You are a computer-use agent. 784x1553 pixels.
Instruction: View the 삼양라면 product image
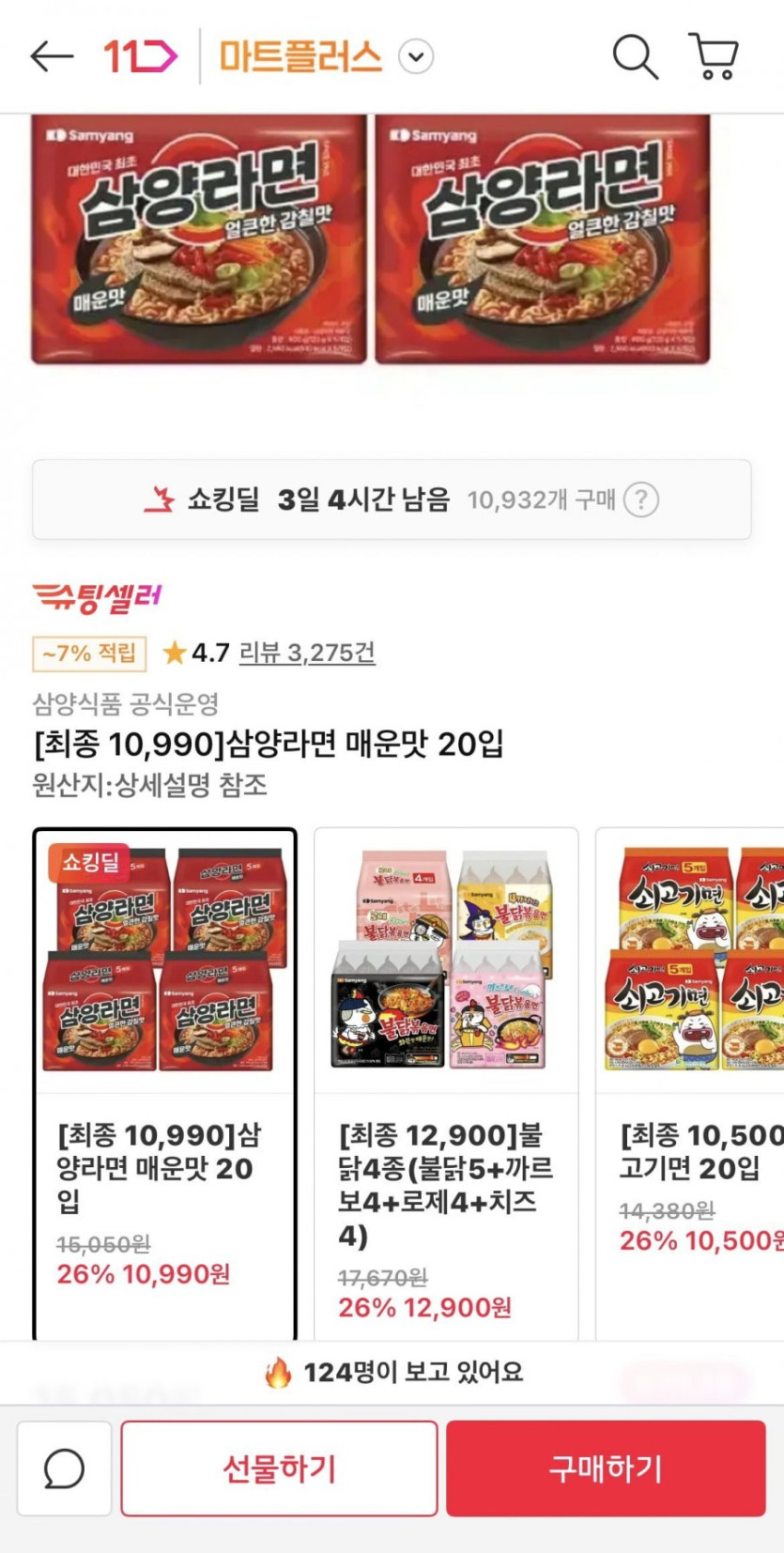pyautogui.click(x=371, y=239)
